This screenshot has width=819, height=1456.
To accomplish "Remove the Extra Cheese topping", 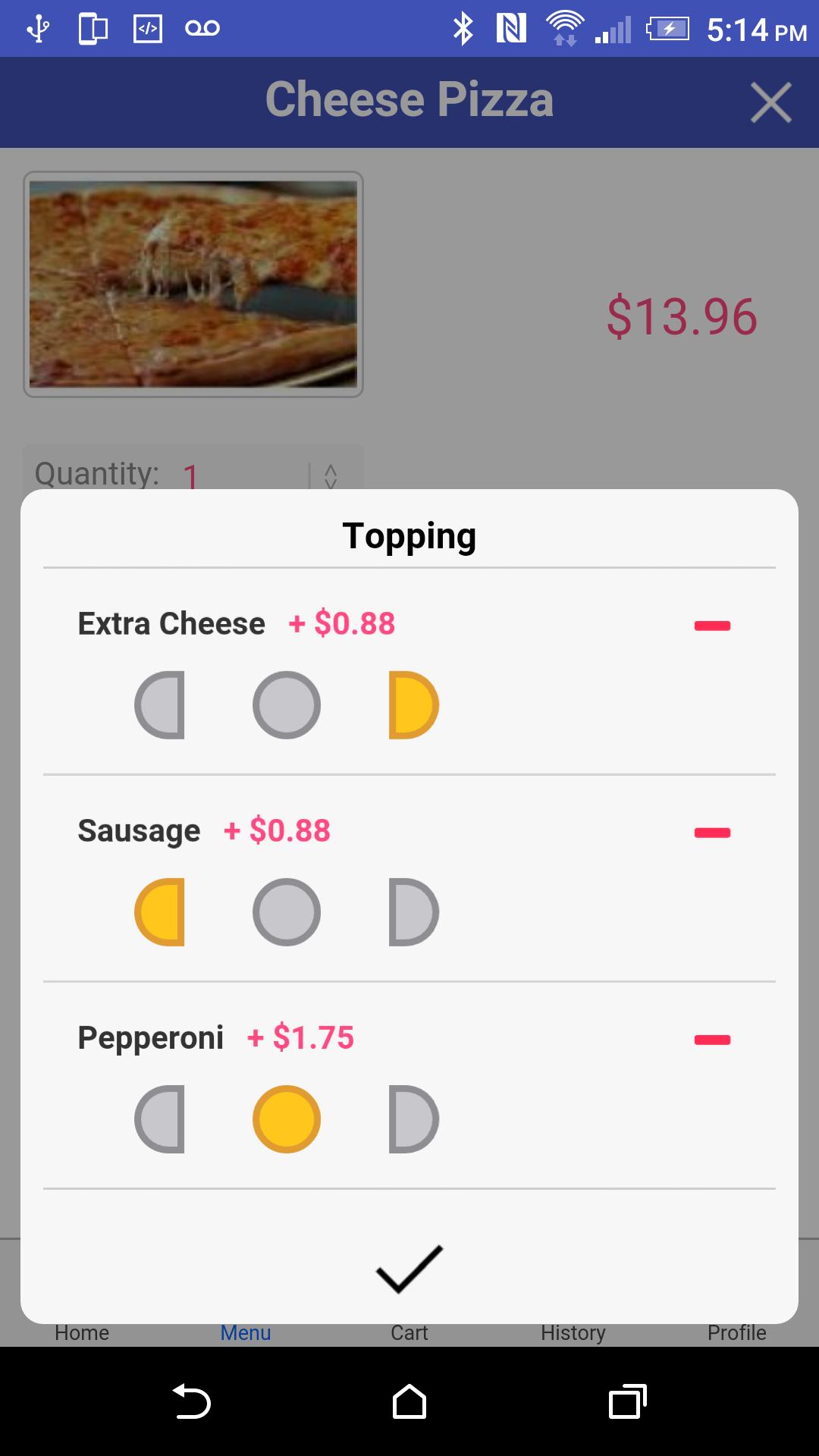I will coord(712,626).
